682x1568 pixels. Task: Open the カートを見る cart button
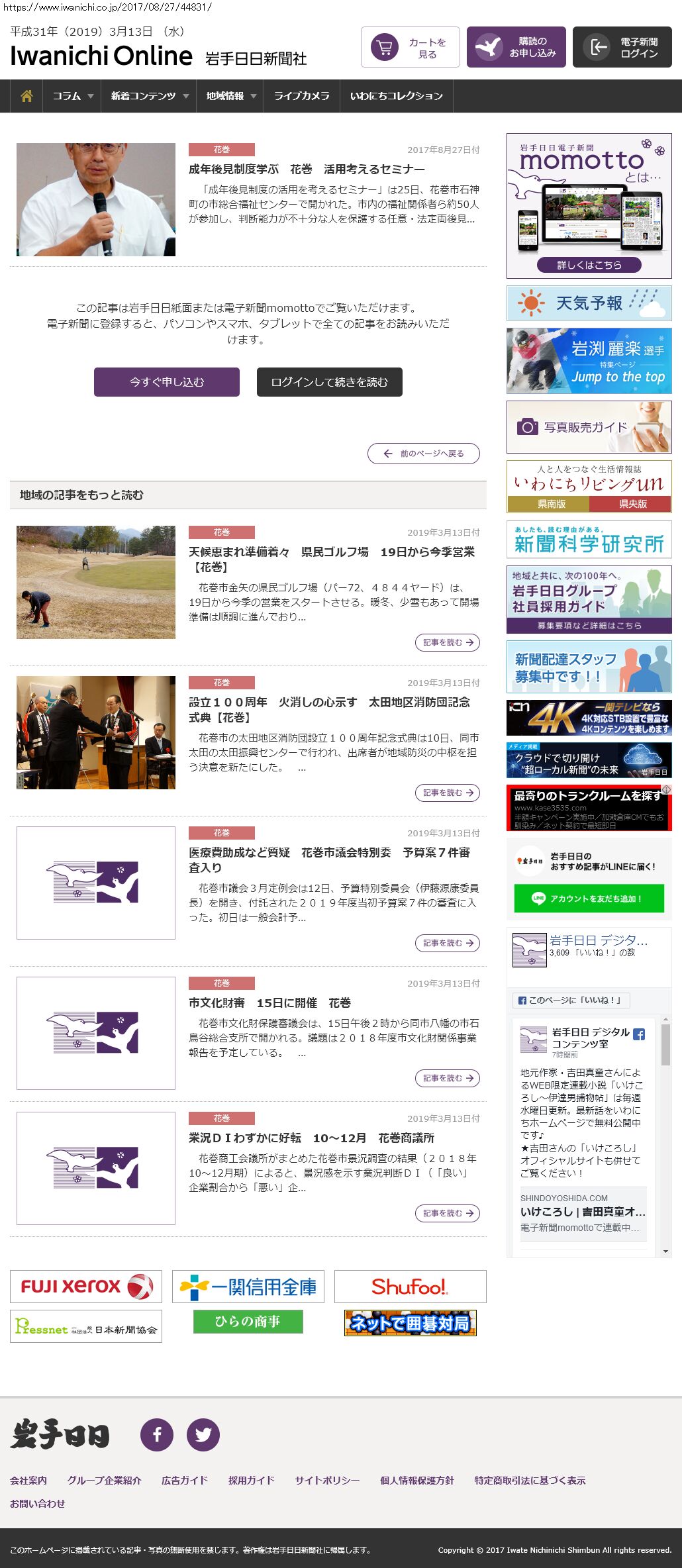point(410,47)
